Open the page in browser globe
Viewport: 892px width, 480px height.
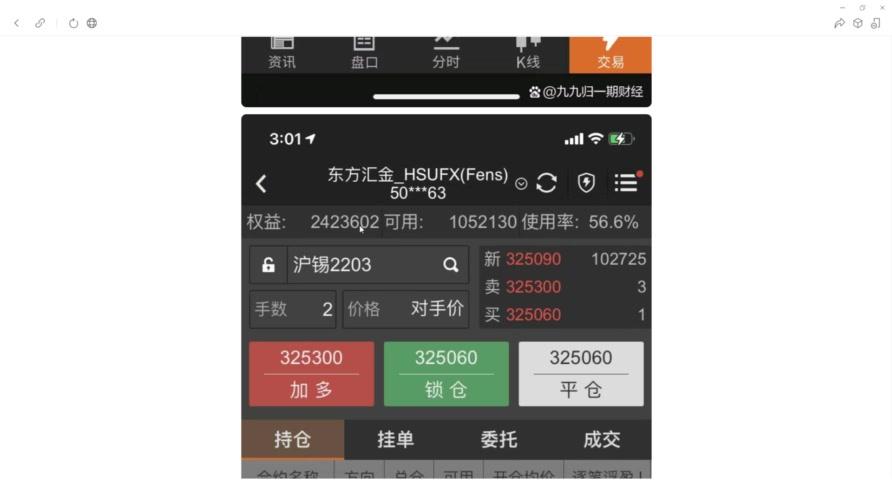(92, 23)
